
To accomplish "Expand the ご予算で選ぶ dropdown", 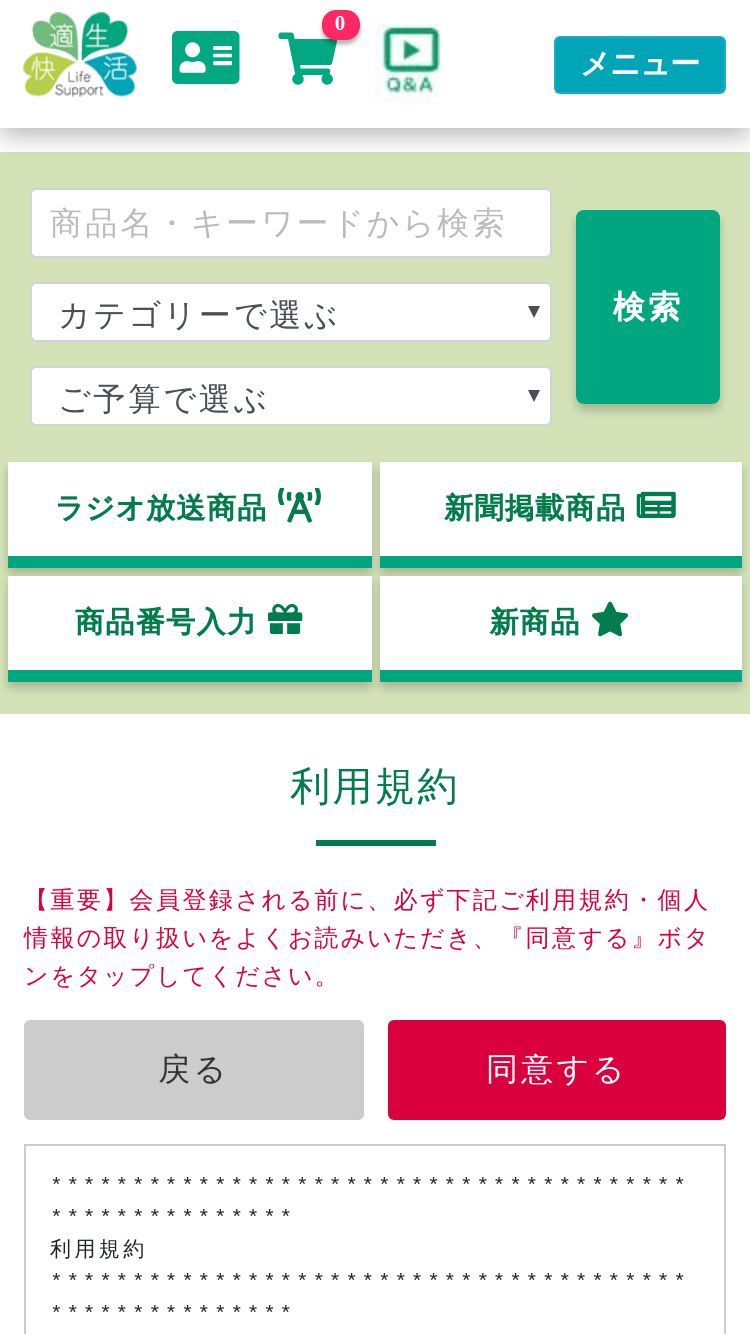I will [x=291, y=397].
